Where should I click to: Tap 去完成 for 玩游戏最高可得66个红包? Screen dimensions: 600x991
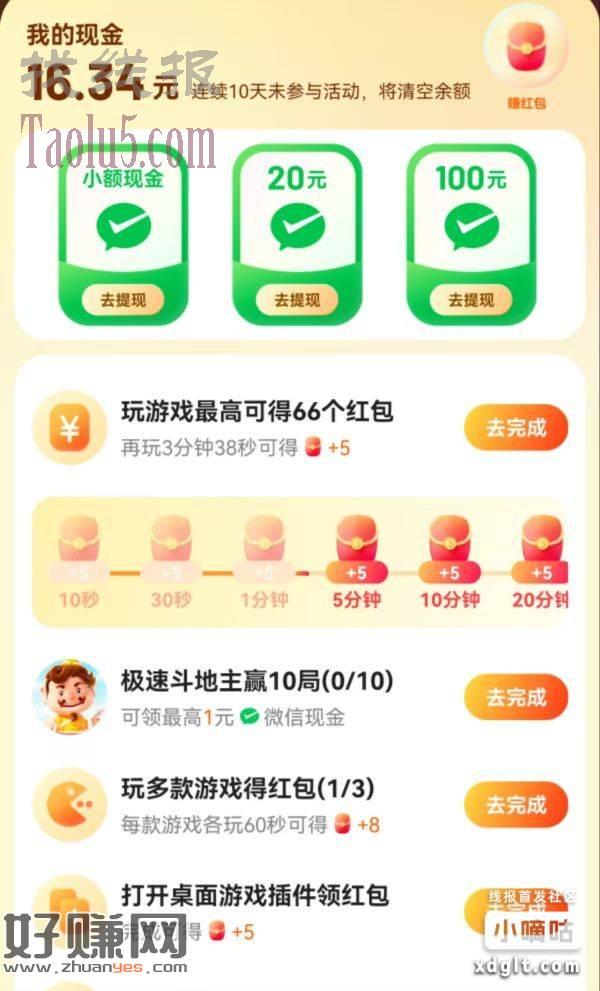(x=516, y=429)
